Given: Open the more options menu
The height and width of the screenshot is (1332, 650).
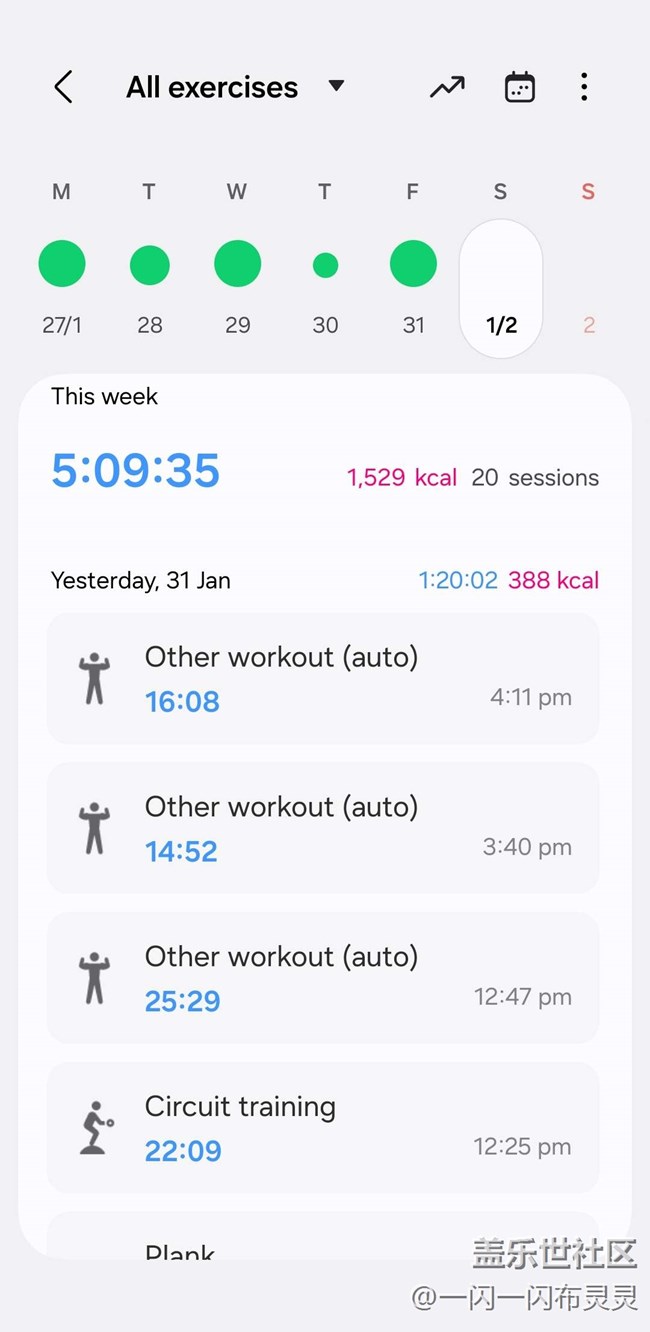Looking at the screenshot, I should coord(584,87).
